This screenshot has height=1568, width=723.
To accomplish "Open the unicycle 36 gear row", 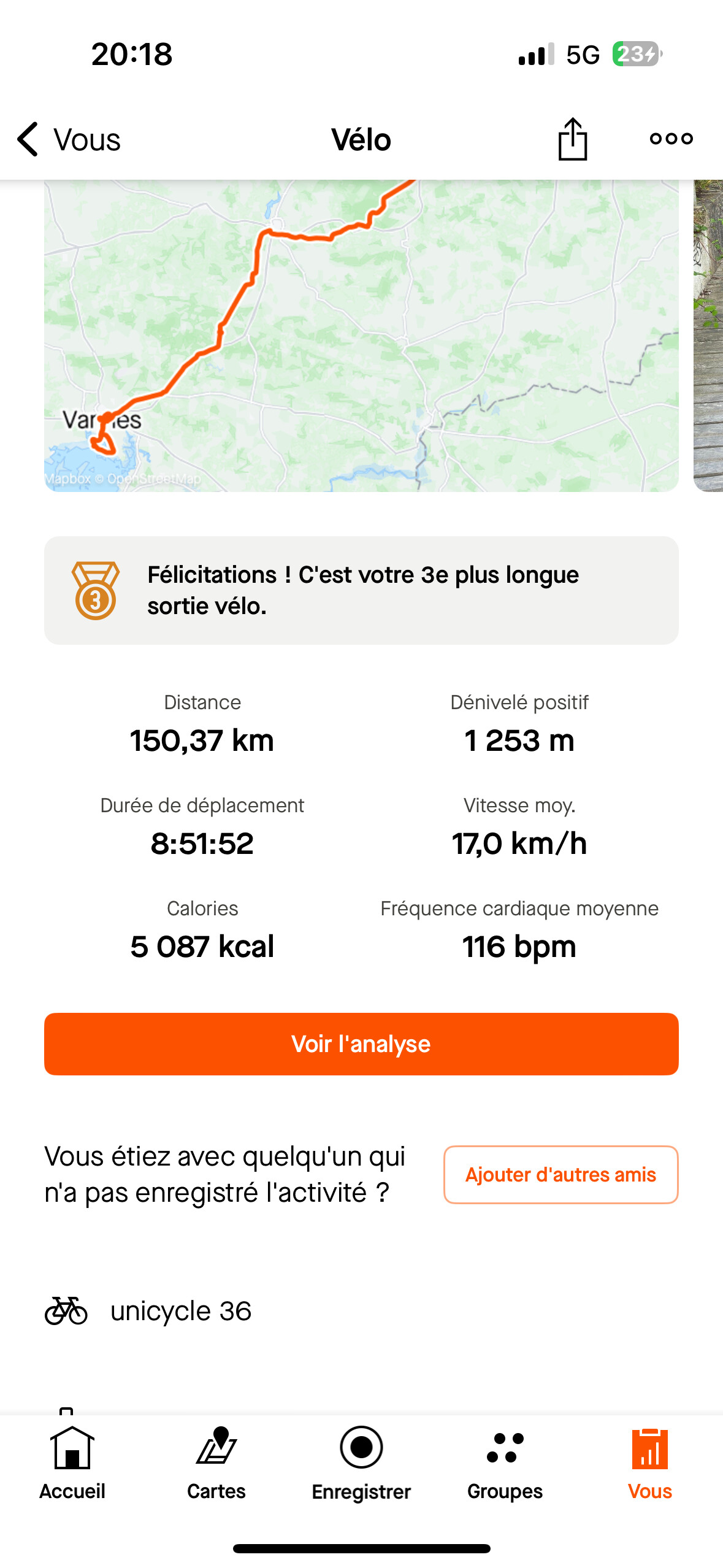I will click(x=180, y=1311).
